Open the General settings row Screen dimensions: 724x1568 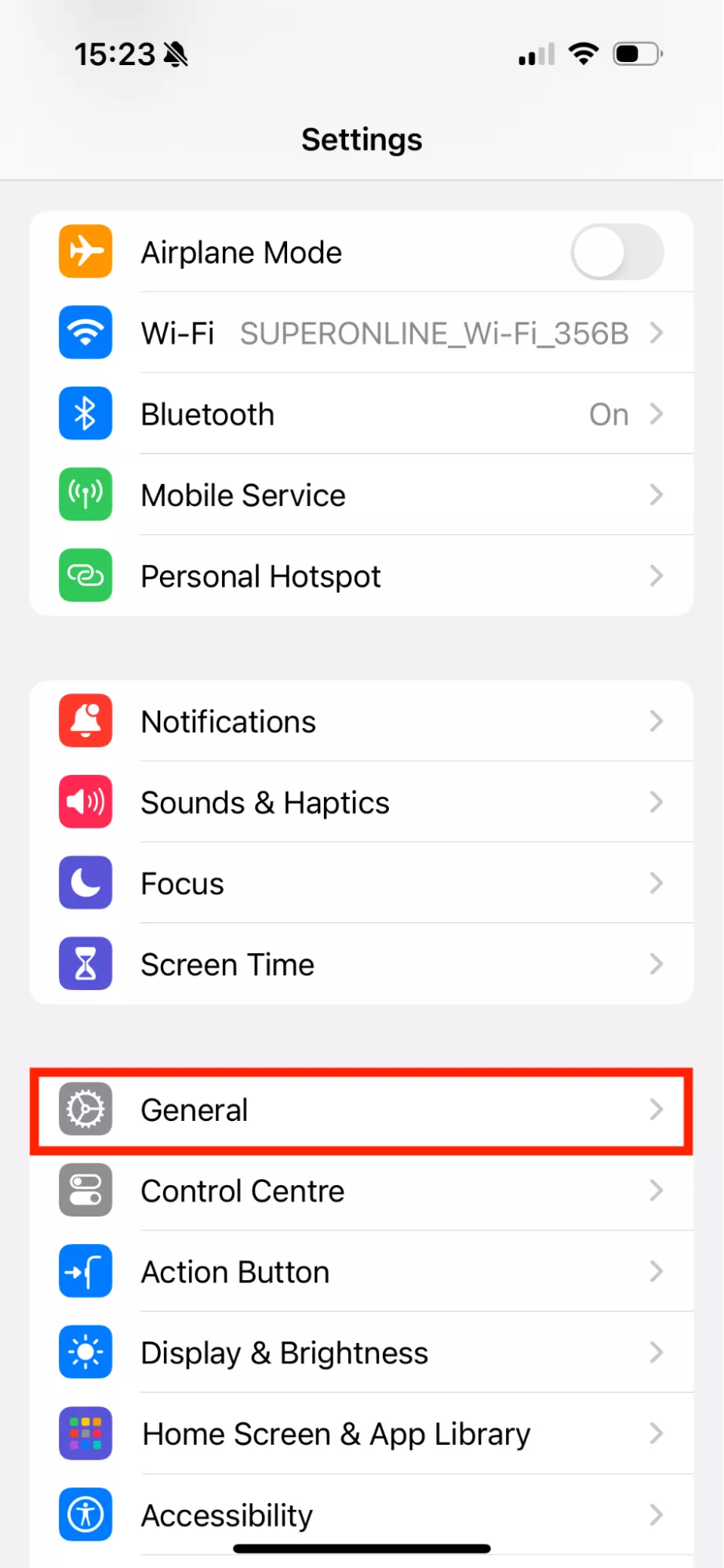tap(361, 1110)
